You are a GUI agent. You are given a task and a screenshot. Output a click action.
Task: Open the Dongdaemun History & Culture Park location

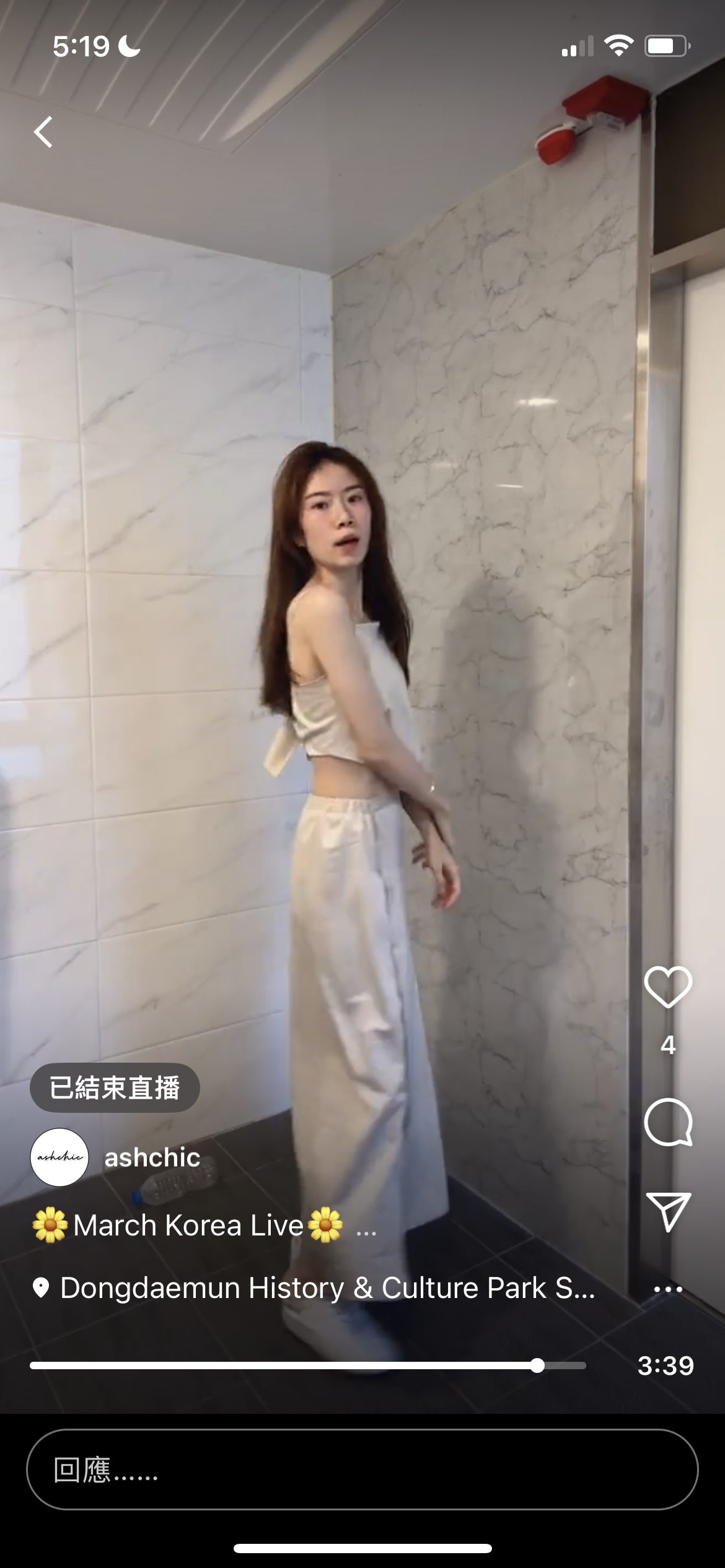327,1288
